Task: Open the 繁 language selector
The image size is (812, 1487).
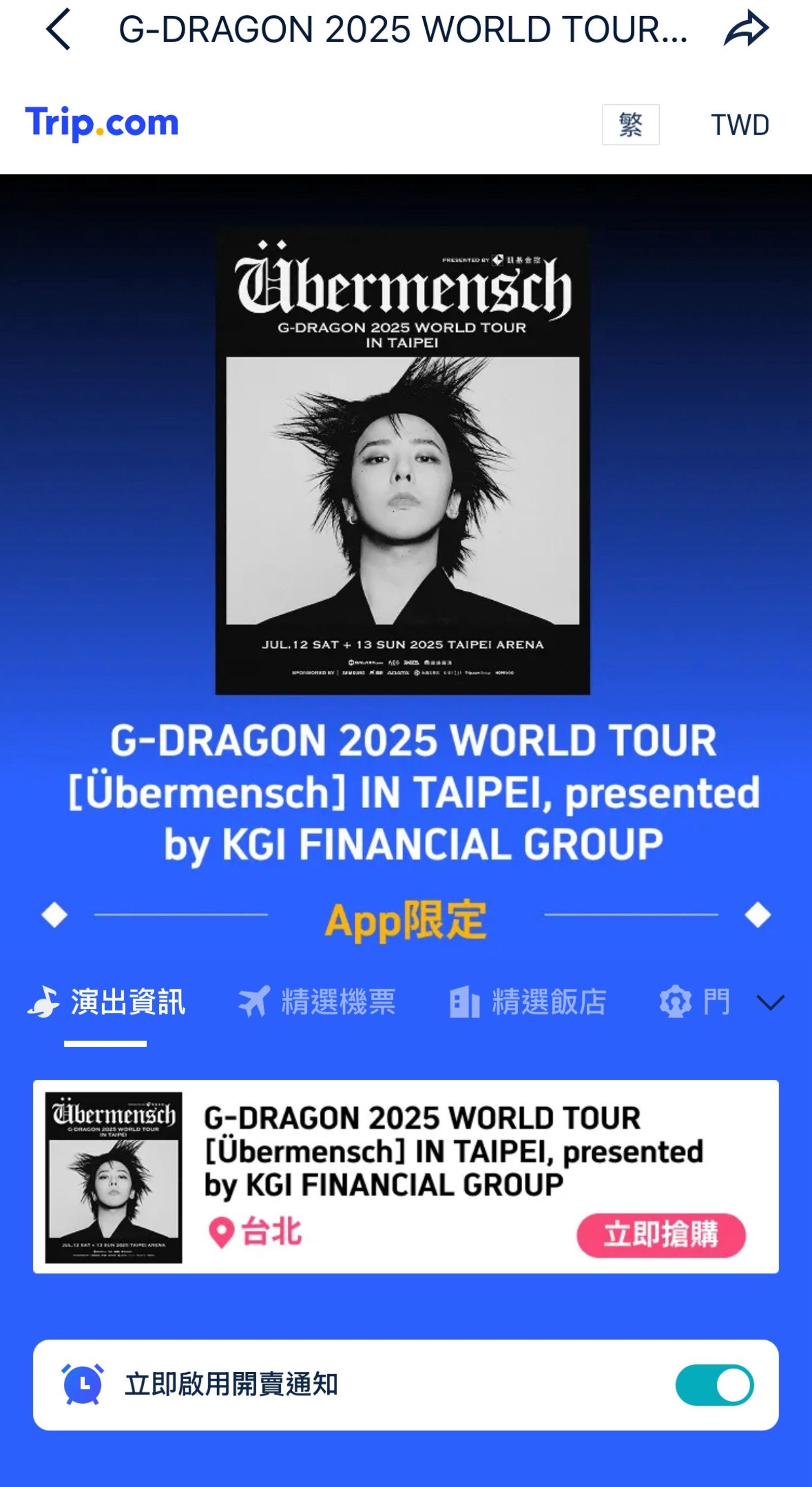Action: point(630,123)
